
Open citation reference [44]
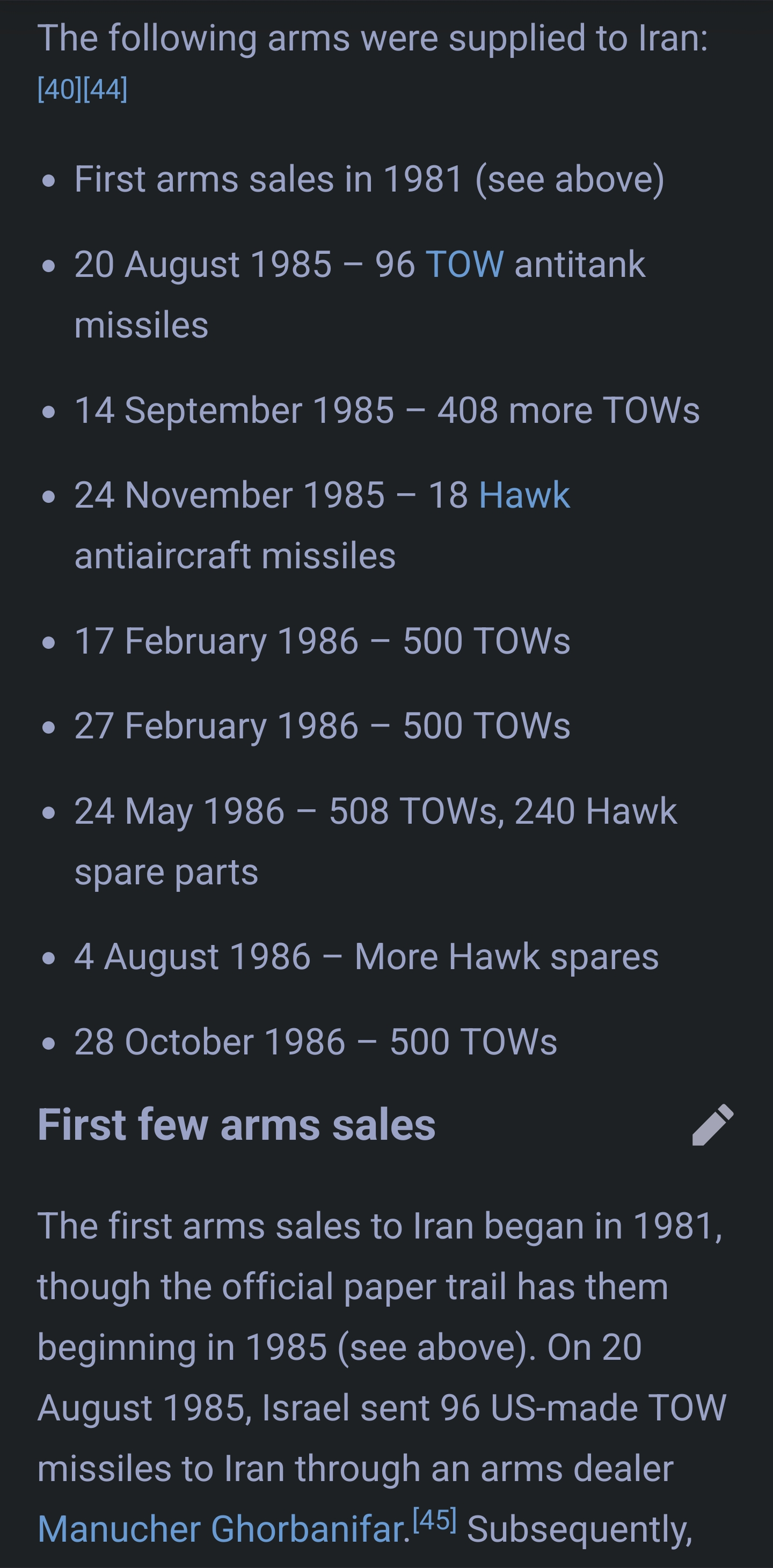pos(105,90)
